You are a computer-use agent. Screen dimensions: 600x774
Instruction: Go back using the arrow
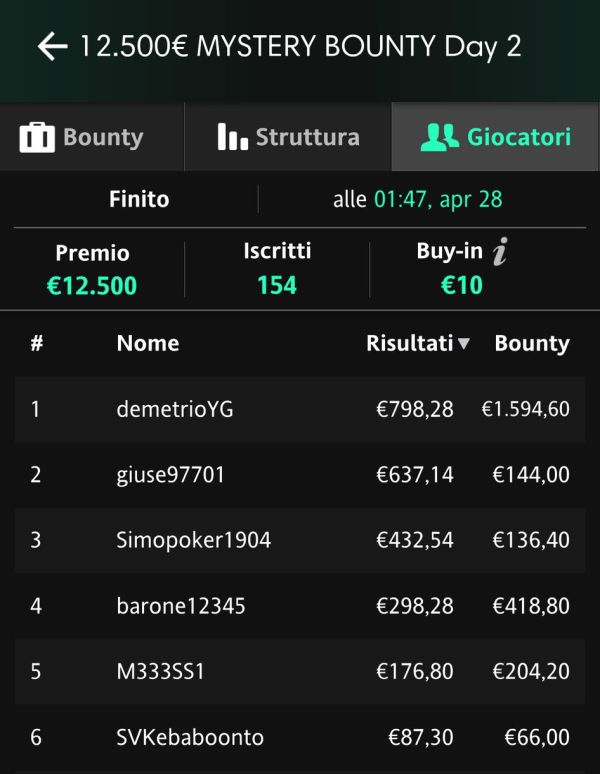52,47
